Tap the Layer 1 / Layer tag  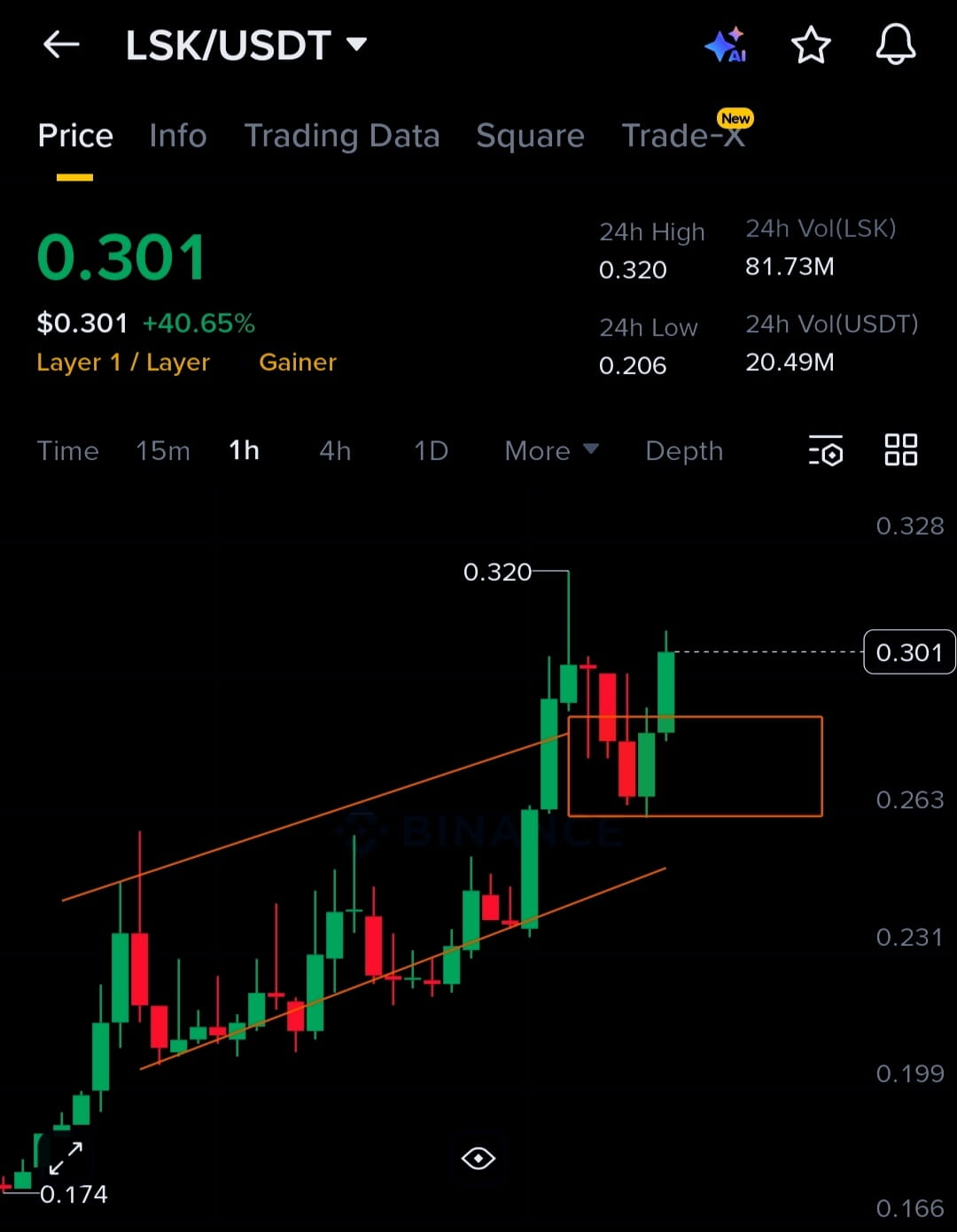point(123,363)
